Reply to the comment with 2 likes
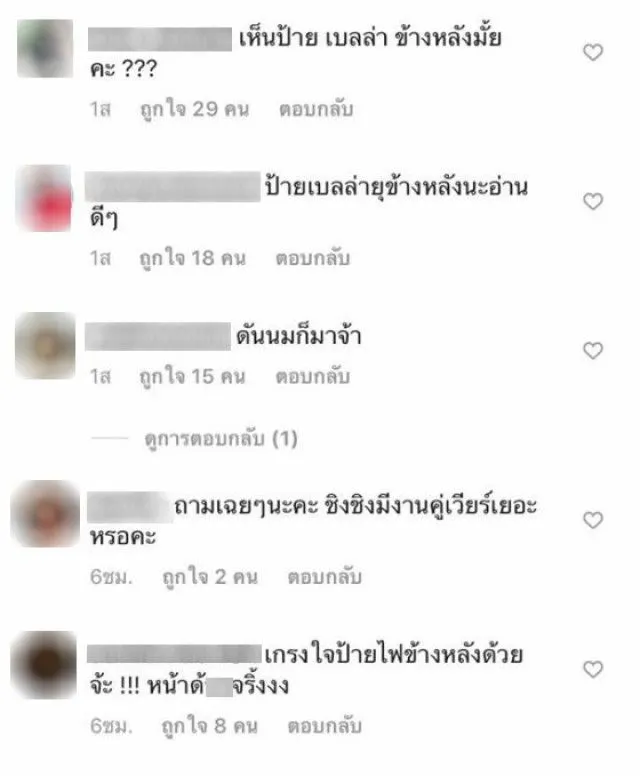Screen dimensions: 640x776 click(x=325, y=577)
